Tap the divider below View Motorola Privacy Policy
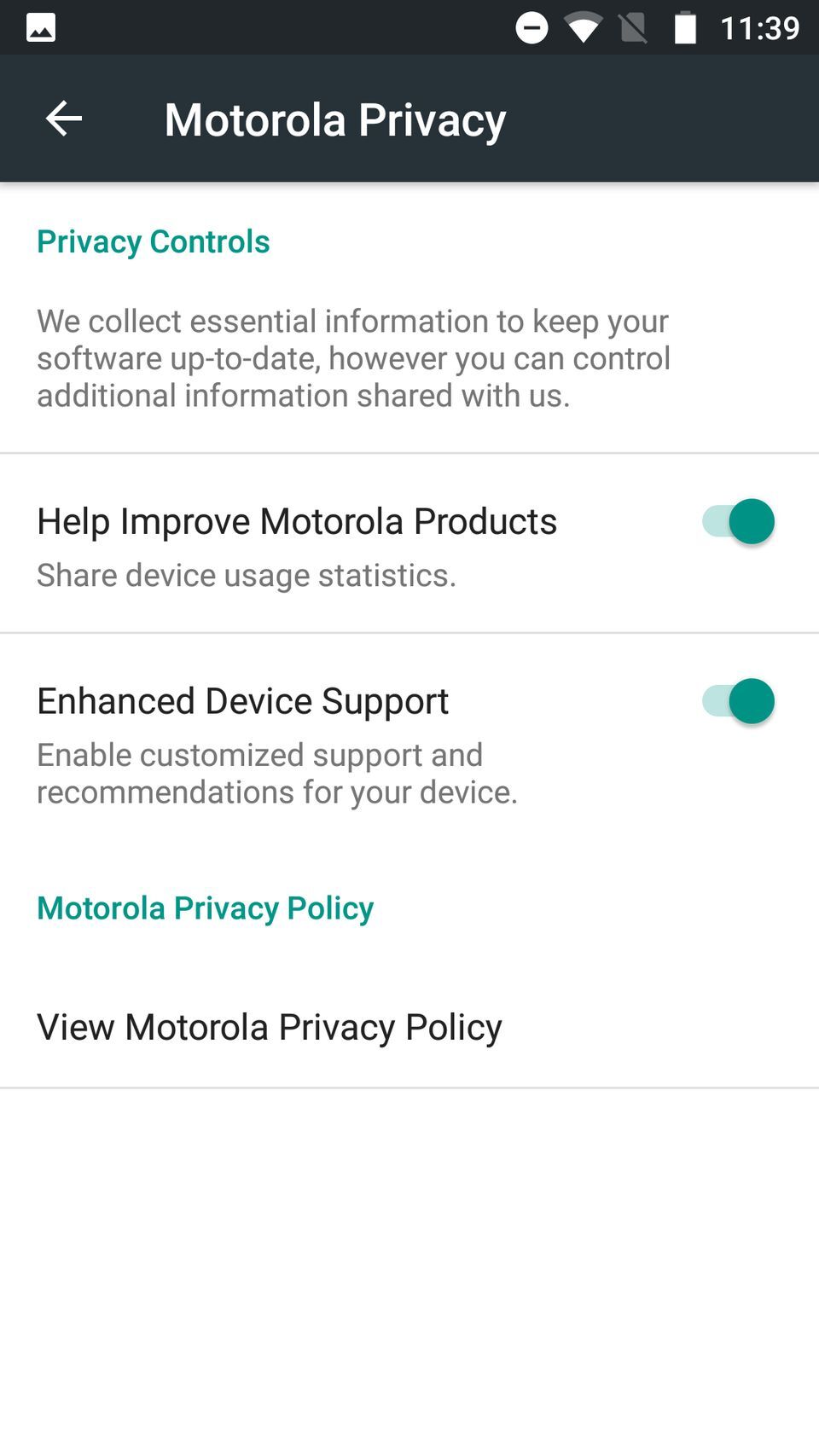The width and height of the screenshot is (819, 1456). (x=409, y=1086)
